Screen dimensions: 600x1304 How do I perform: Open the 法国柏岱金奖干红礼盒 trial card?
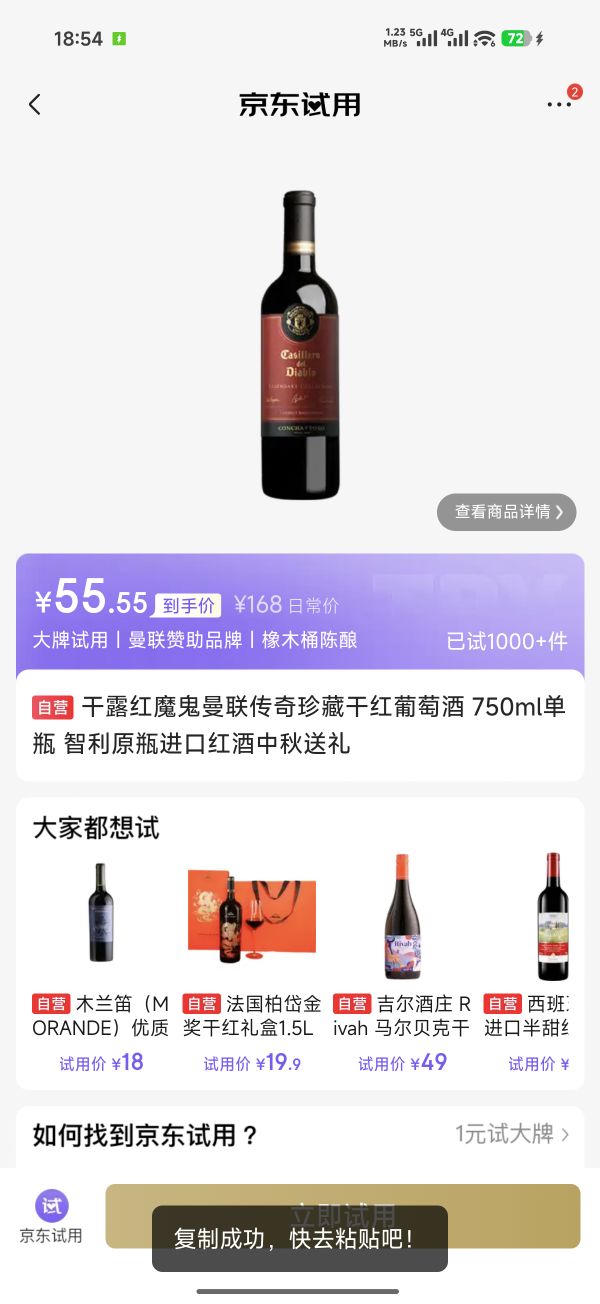coord(252,963)
